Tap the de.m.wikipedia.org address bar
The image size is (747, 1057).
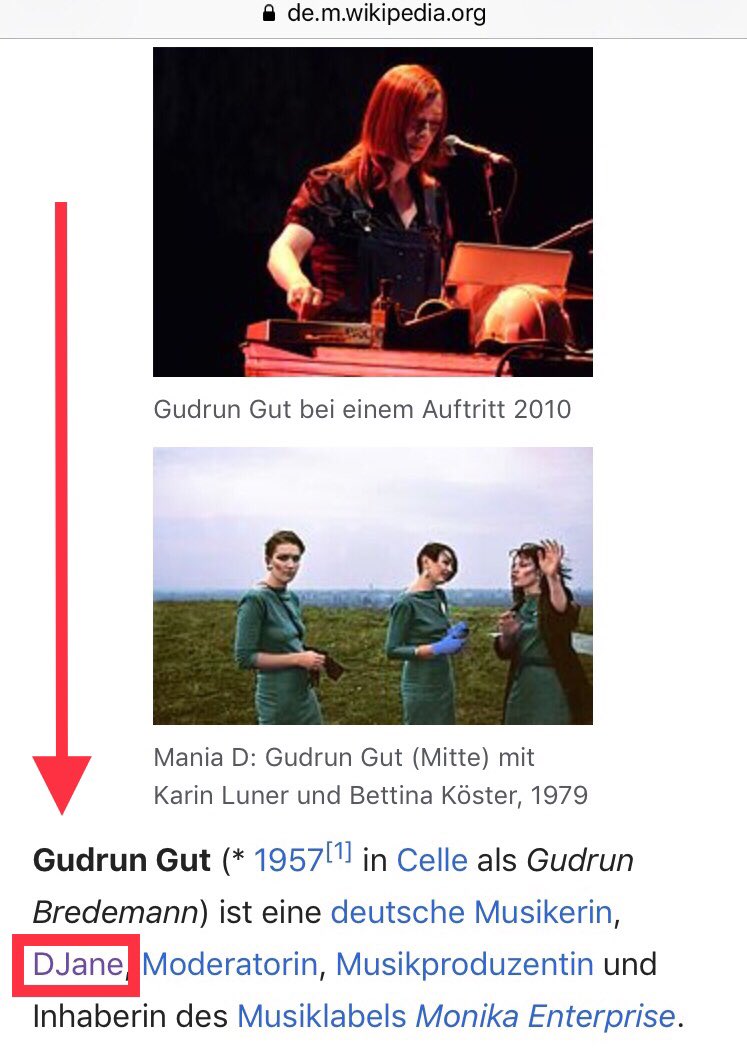click(x=373, y=14)
